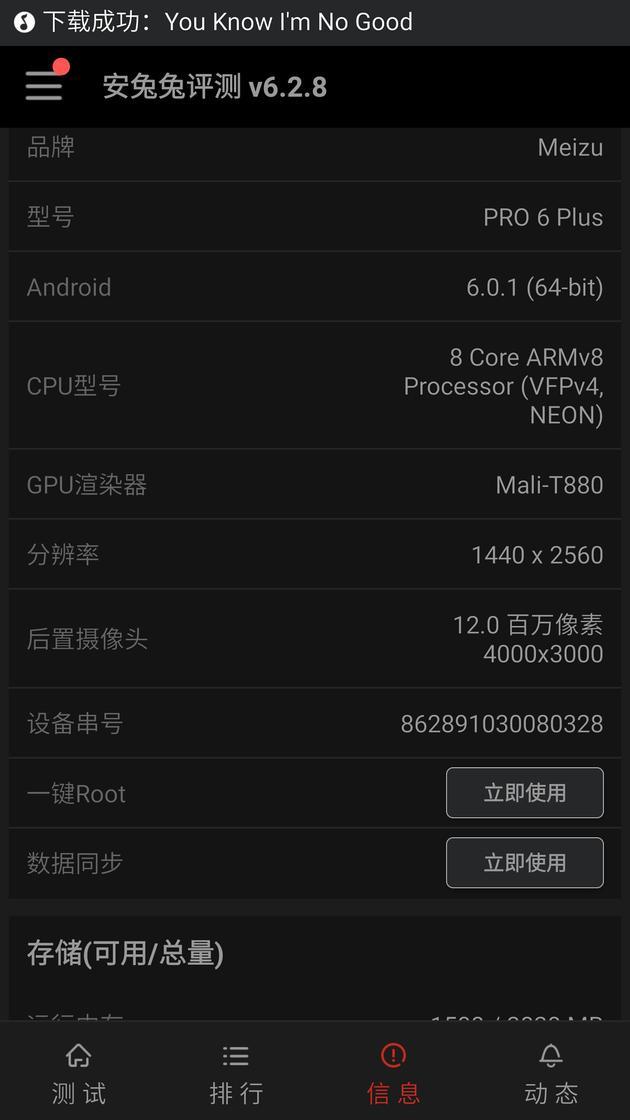Switch to the 排行 tab
The image size is (630, 1120).
[236, 1073]
